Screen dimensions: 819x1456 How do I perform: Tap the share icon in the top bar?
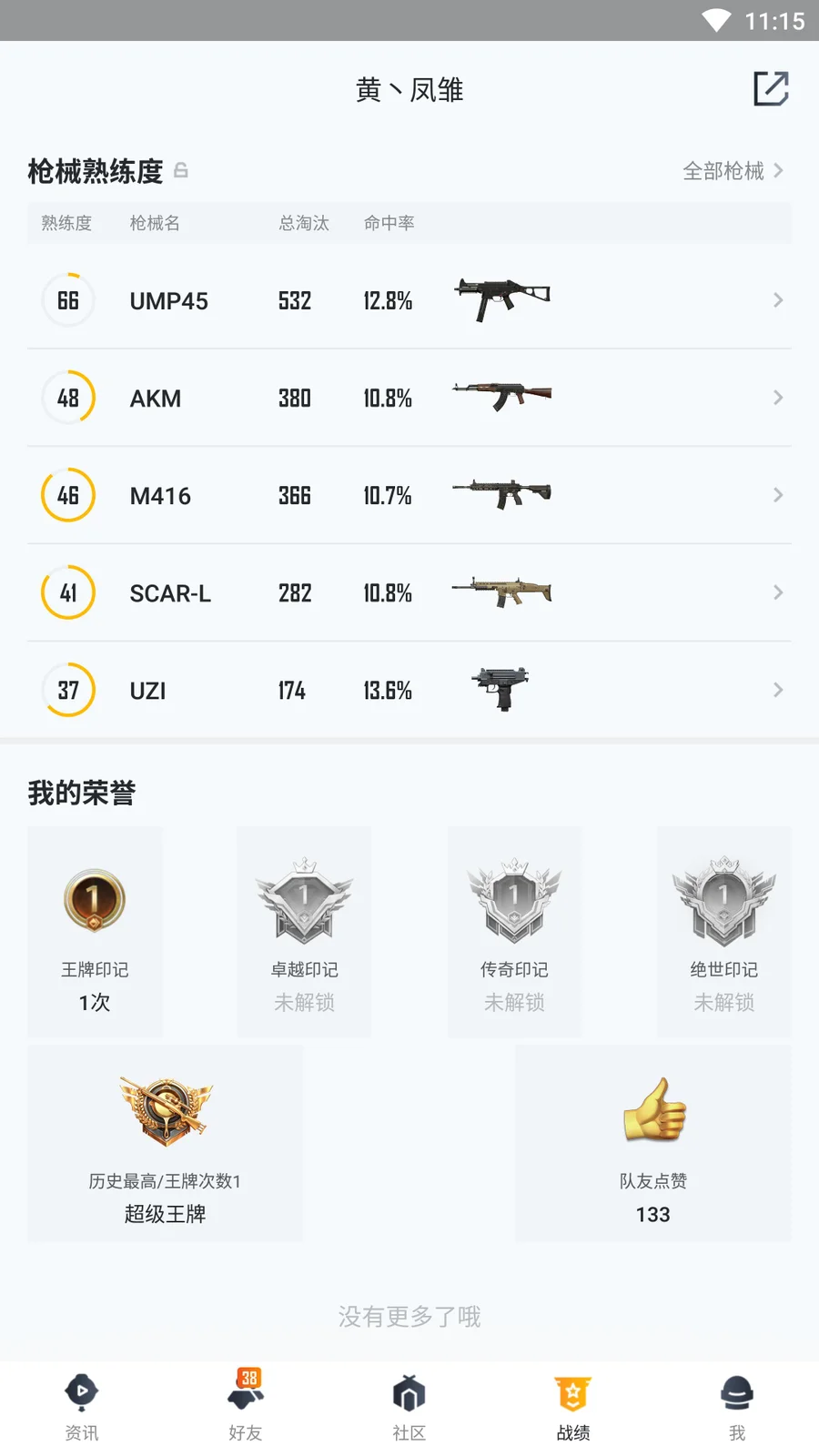(x=771, y=89)
